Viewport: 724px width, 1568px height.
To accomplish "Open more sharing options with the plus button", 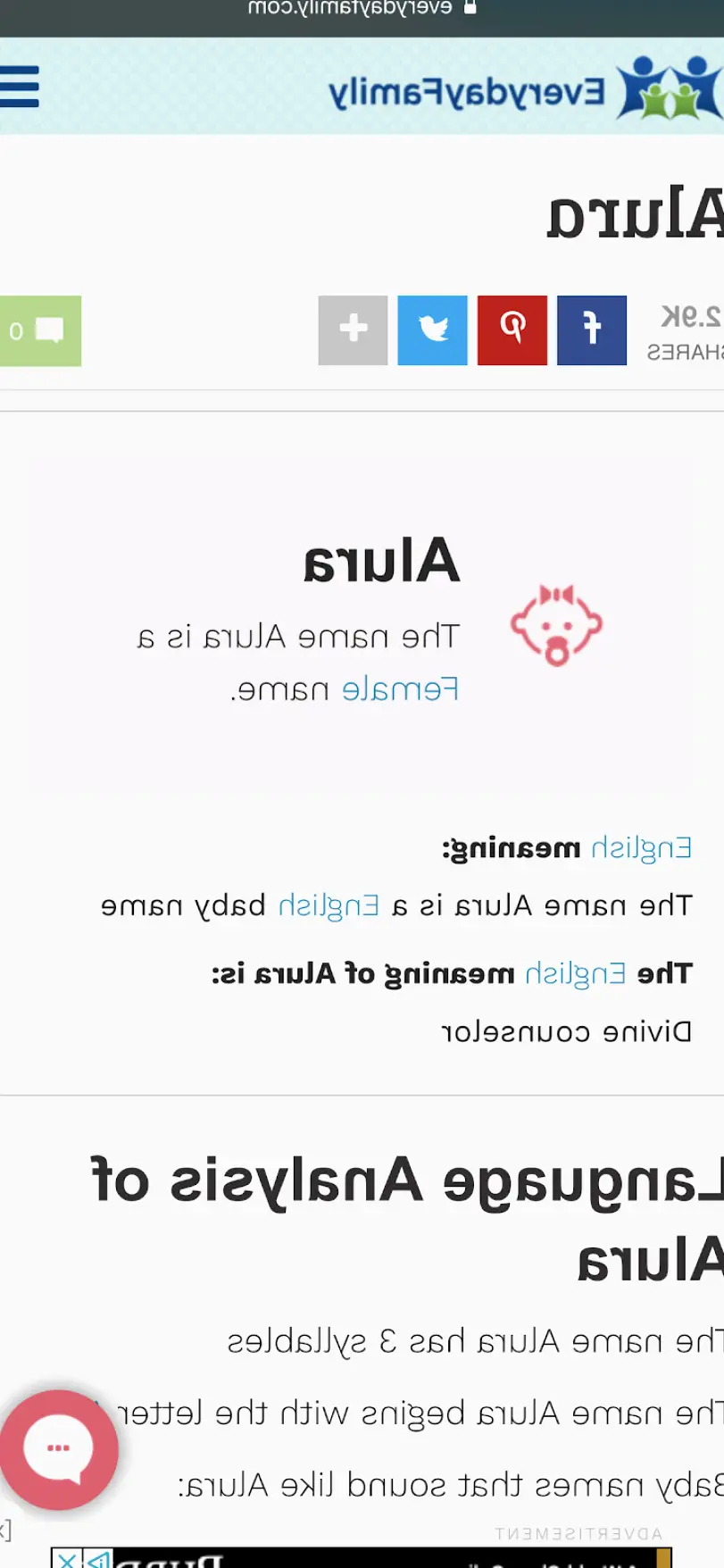I will coord(353,330).
